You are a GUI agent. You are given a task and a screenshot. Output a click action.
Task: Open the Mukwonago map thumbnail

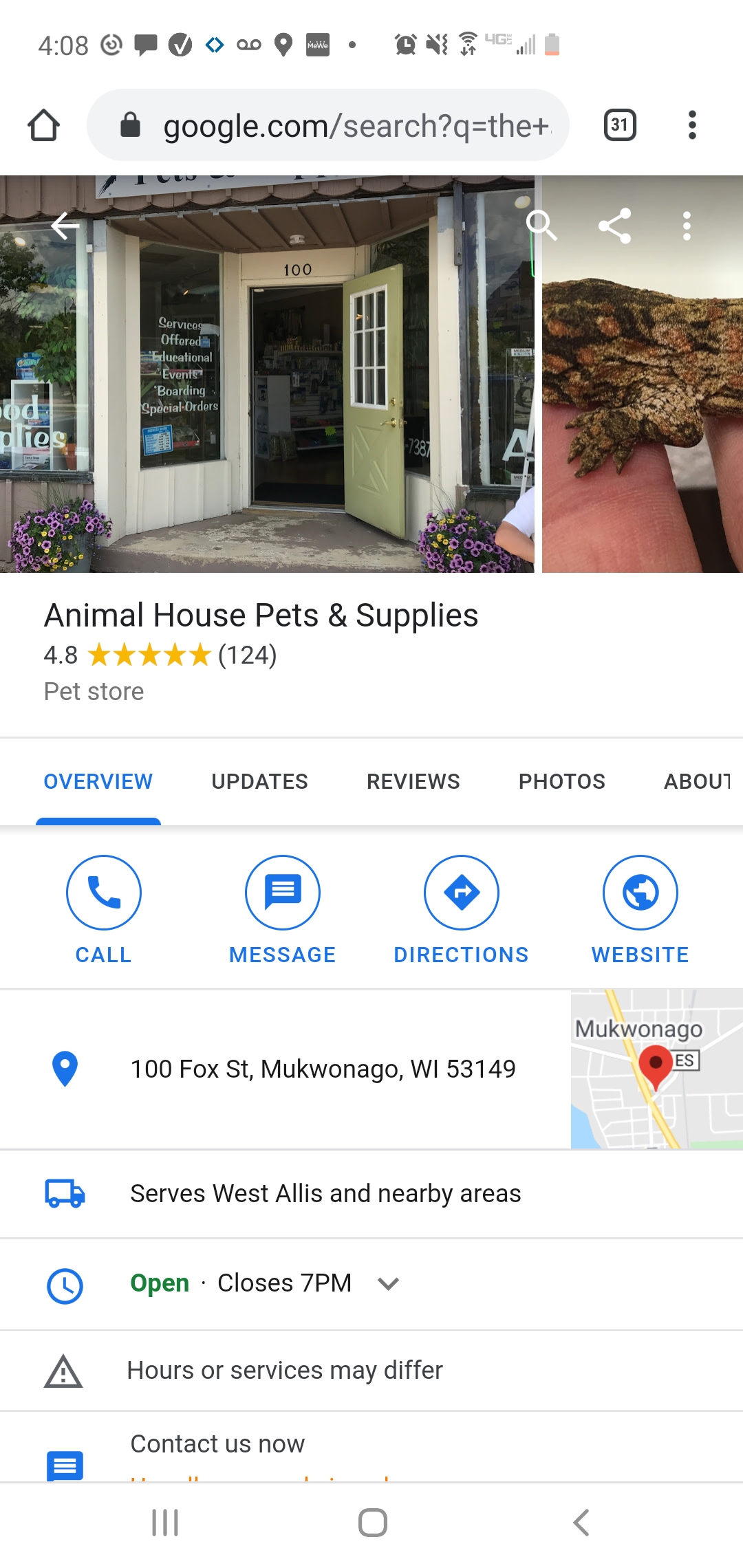click(x=656, y=1069)
